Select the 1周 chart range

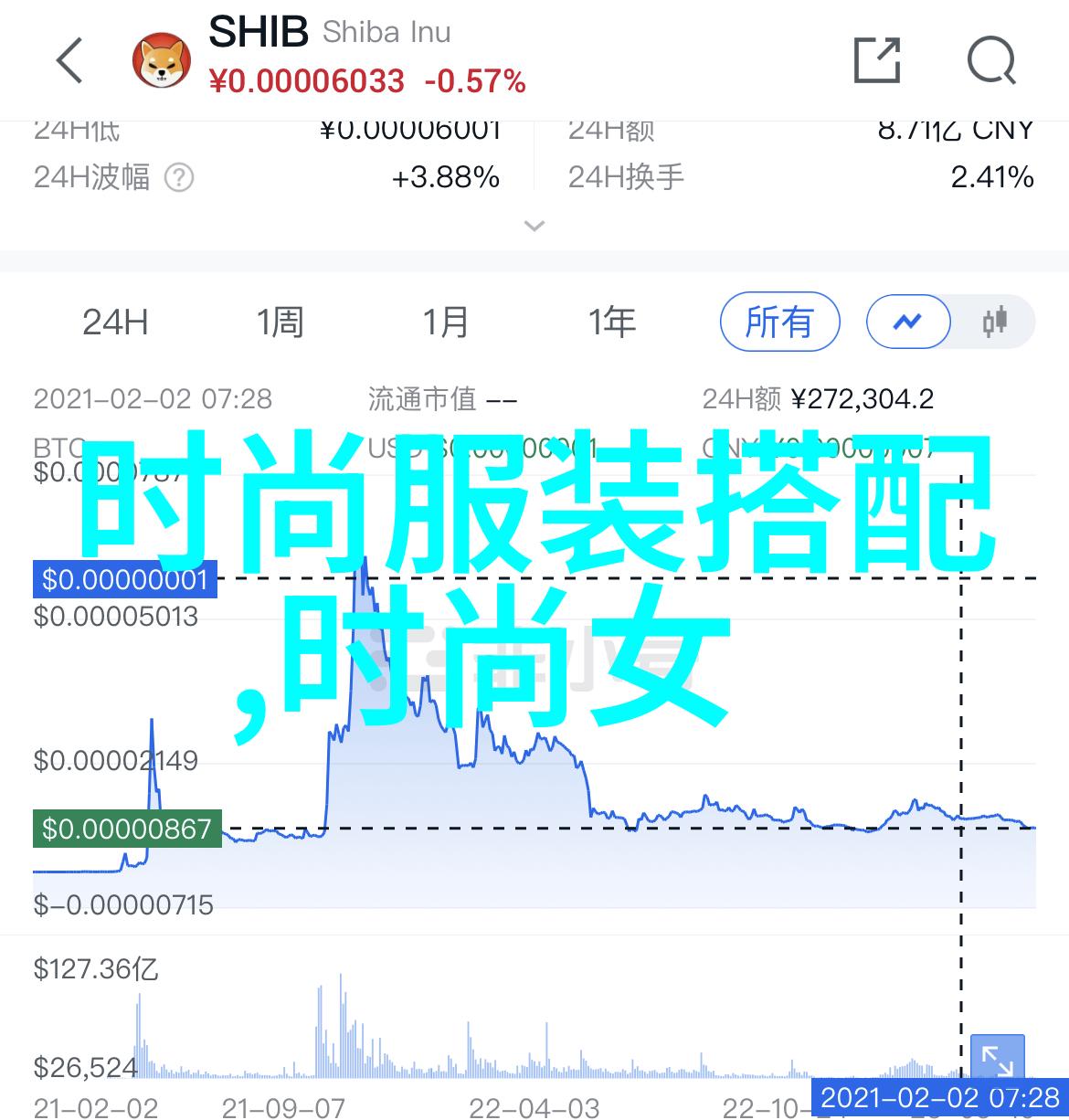pos(280,322)
